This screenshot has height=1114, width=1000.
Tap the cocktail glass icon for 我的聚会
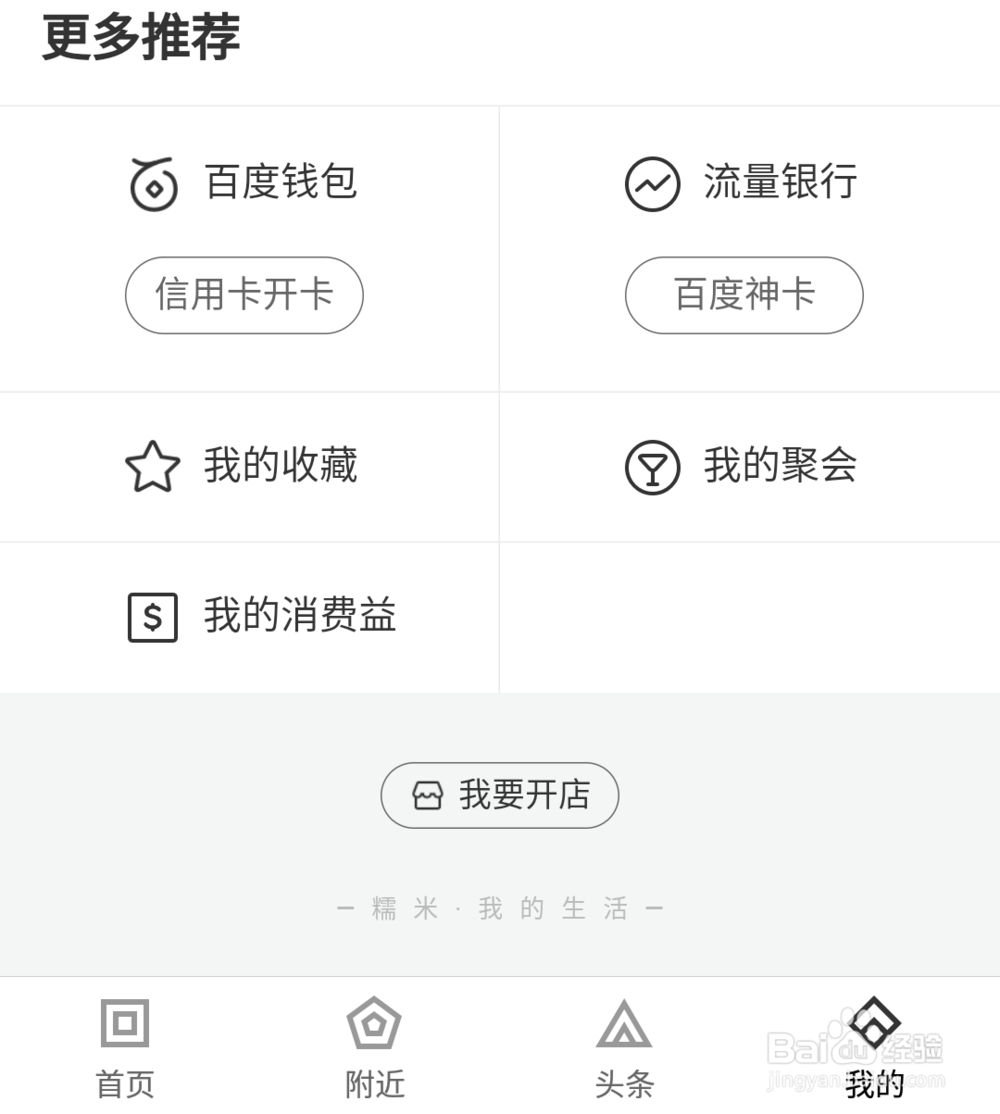tap(652, 466)
